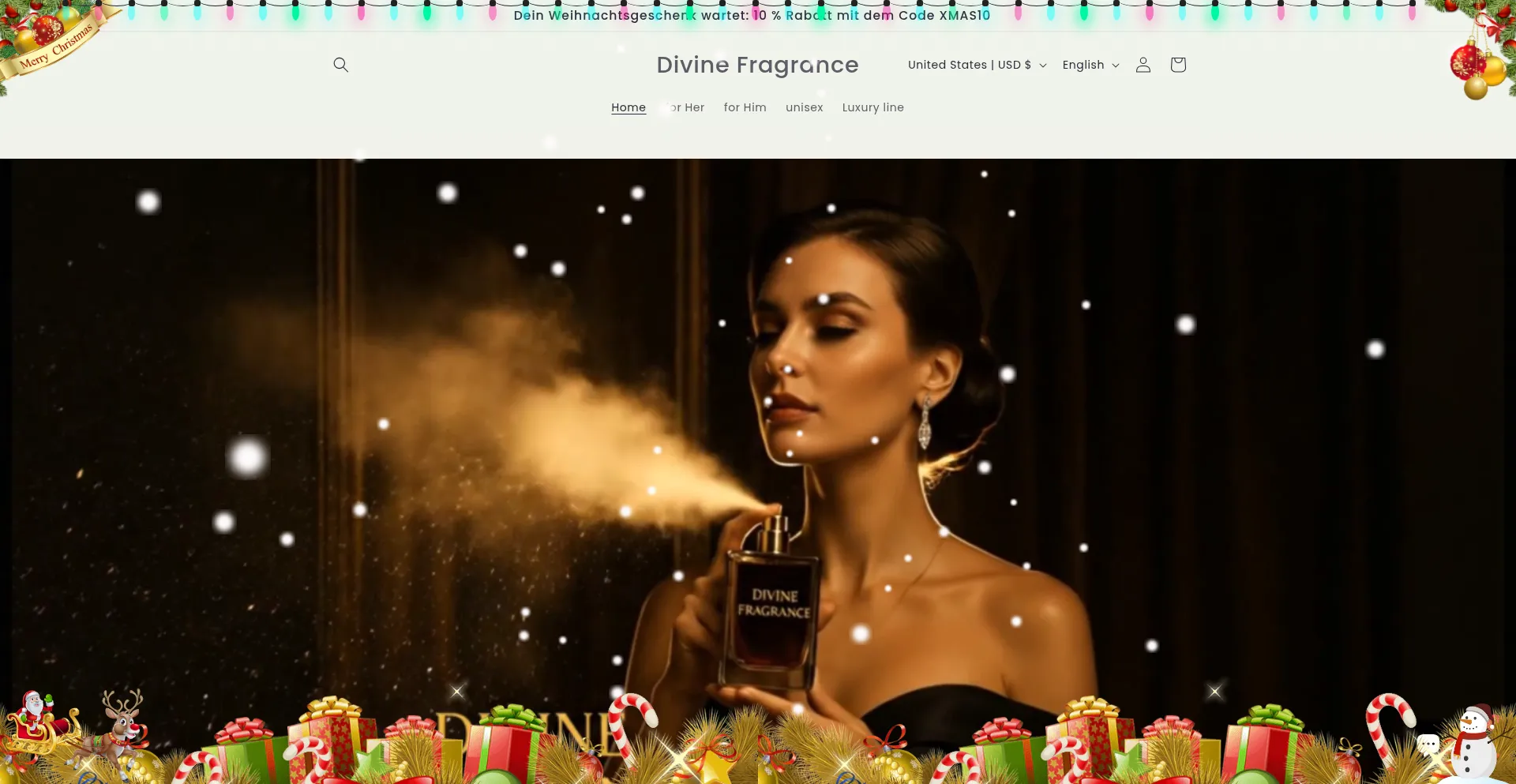This screenshot has width=1516, height=784.
Task: Visit the Luxury line page
Action: click(x=872, y=107)
